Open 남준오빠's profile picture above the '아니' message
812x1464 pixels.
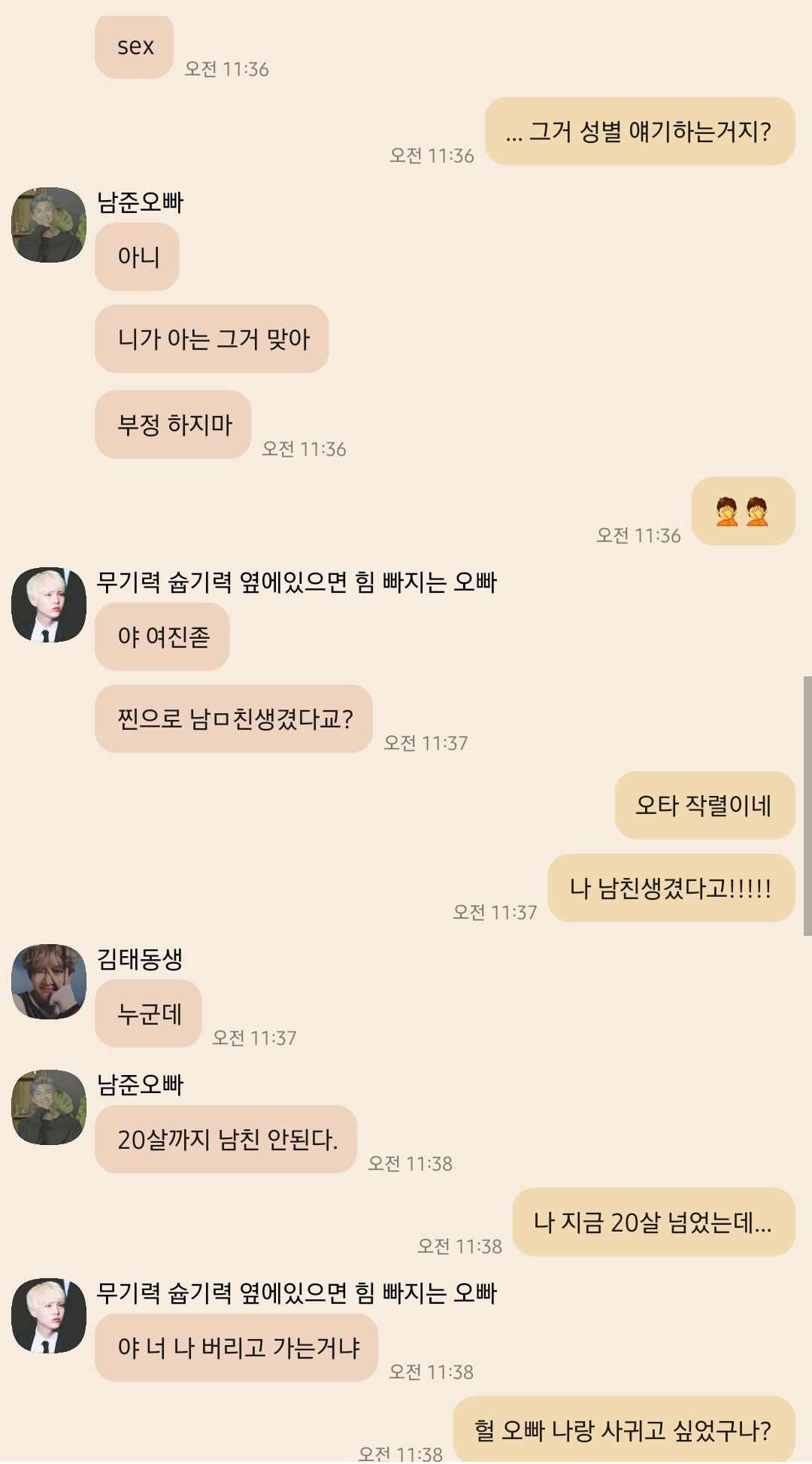pos(49,225)
